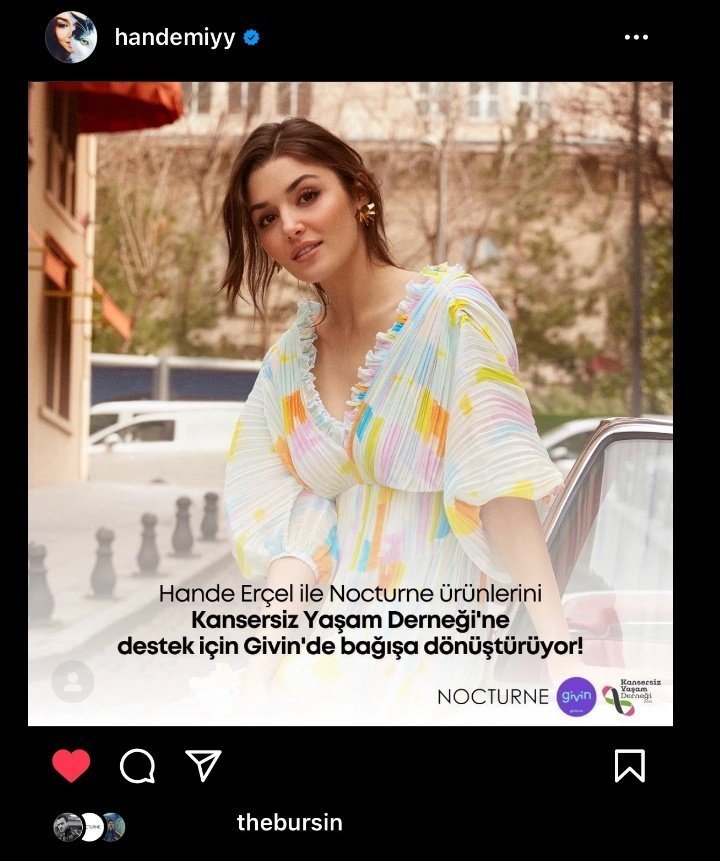Open theburpsin's profile from the likes
This screenshot has height=861, width=720.
[289, 823]
